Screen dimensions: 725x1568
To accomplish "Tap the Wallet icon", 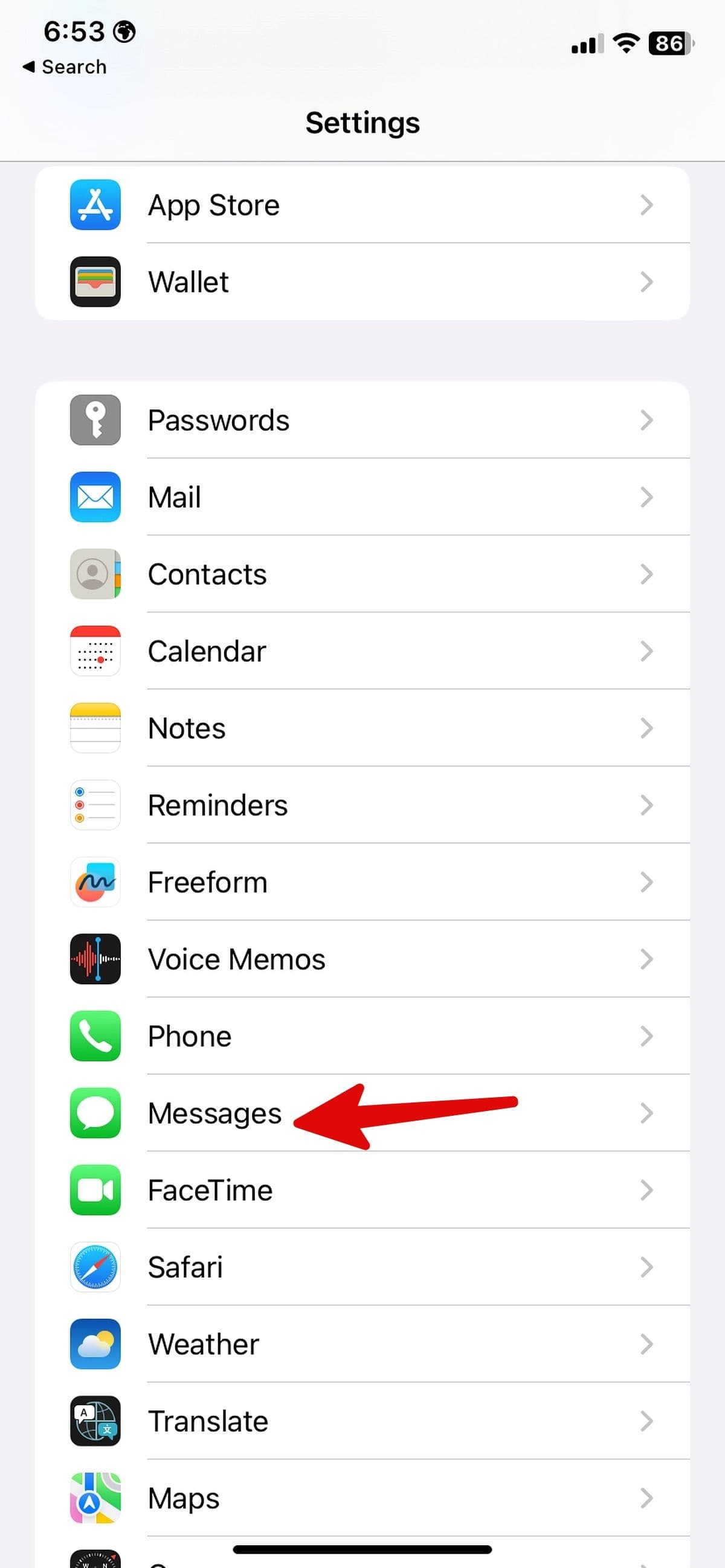I will click(x=95, y=282).
